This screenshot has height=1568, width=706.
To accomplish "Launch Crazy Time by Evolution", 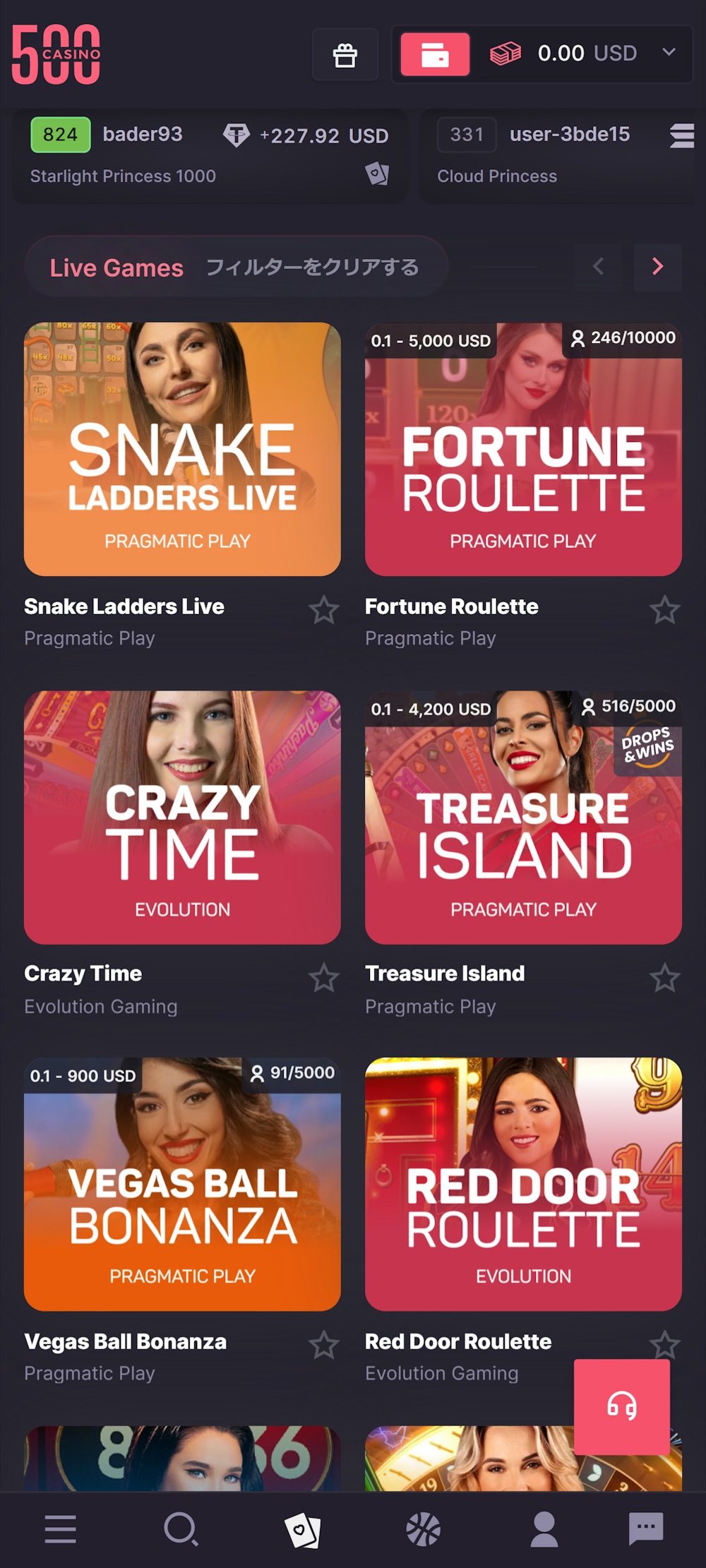I will coord(182,817).
